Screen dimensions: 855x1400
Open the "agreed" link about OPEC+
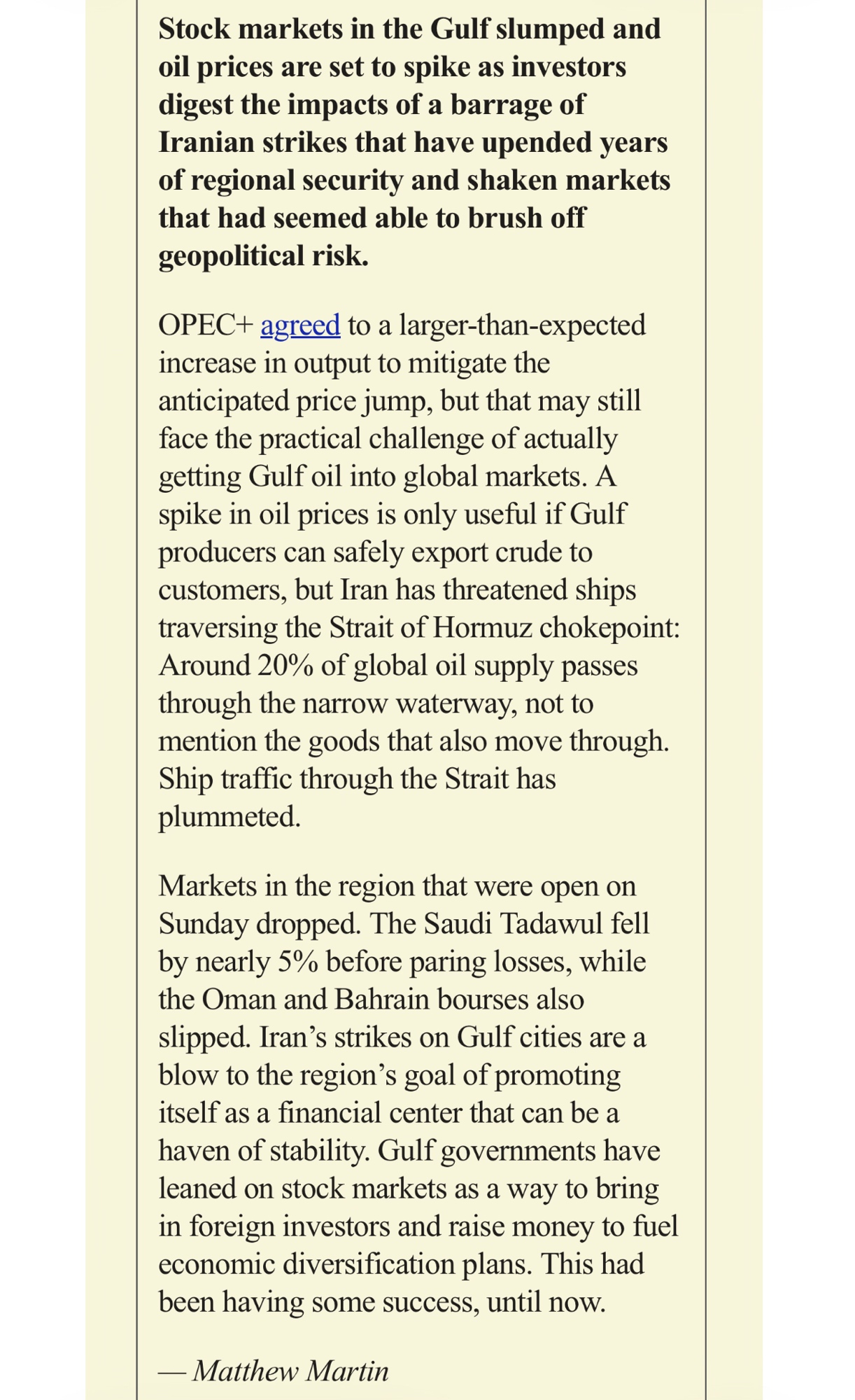300,325
